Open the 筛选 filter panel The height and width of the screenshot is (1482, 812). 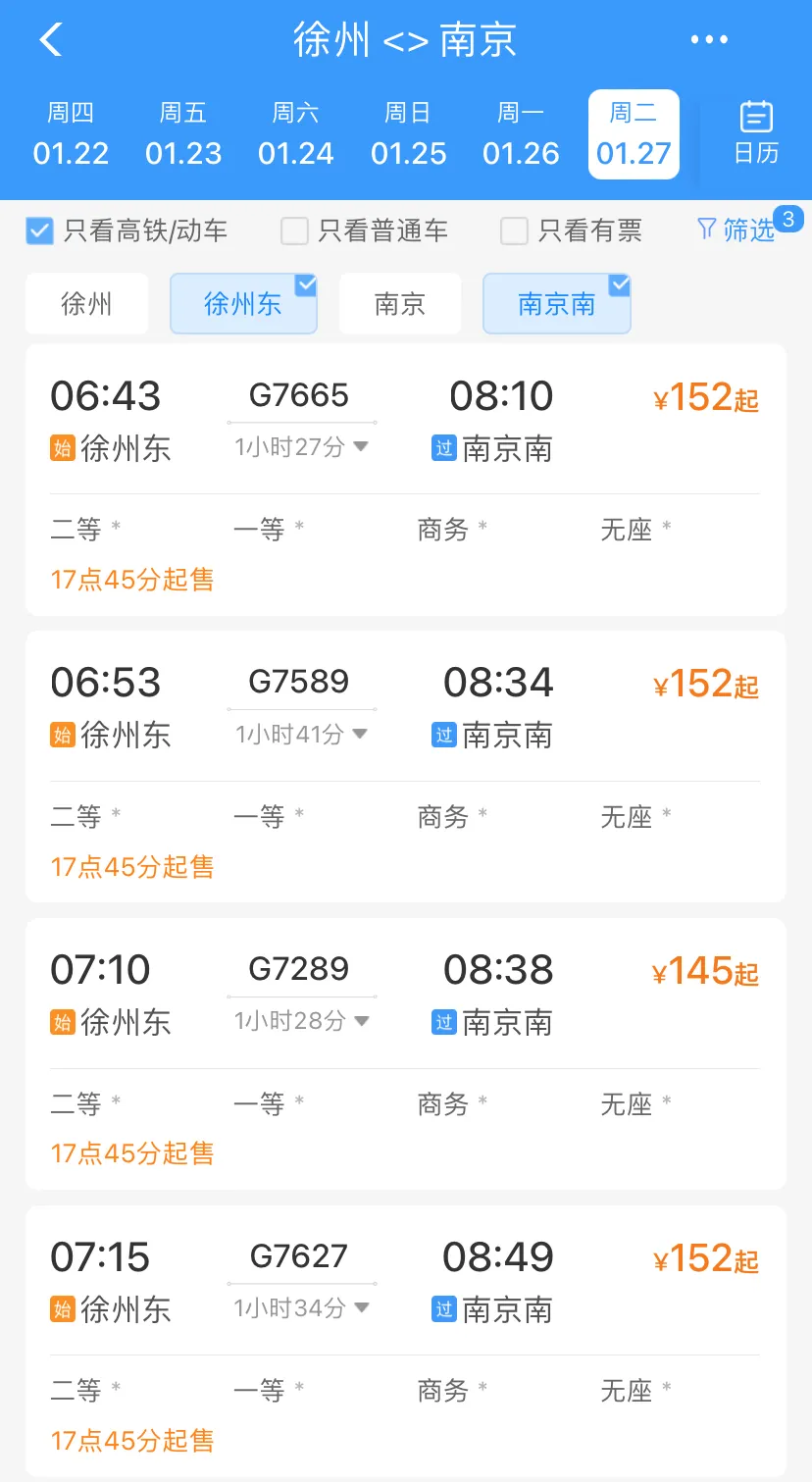(x=737, y=230)
